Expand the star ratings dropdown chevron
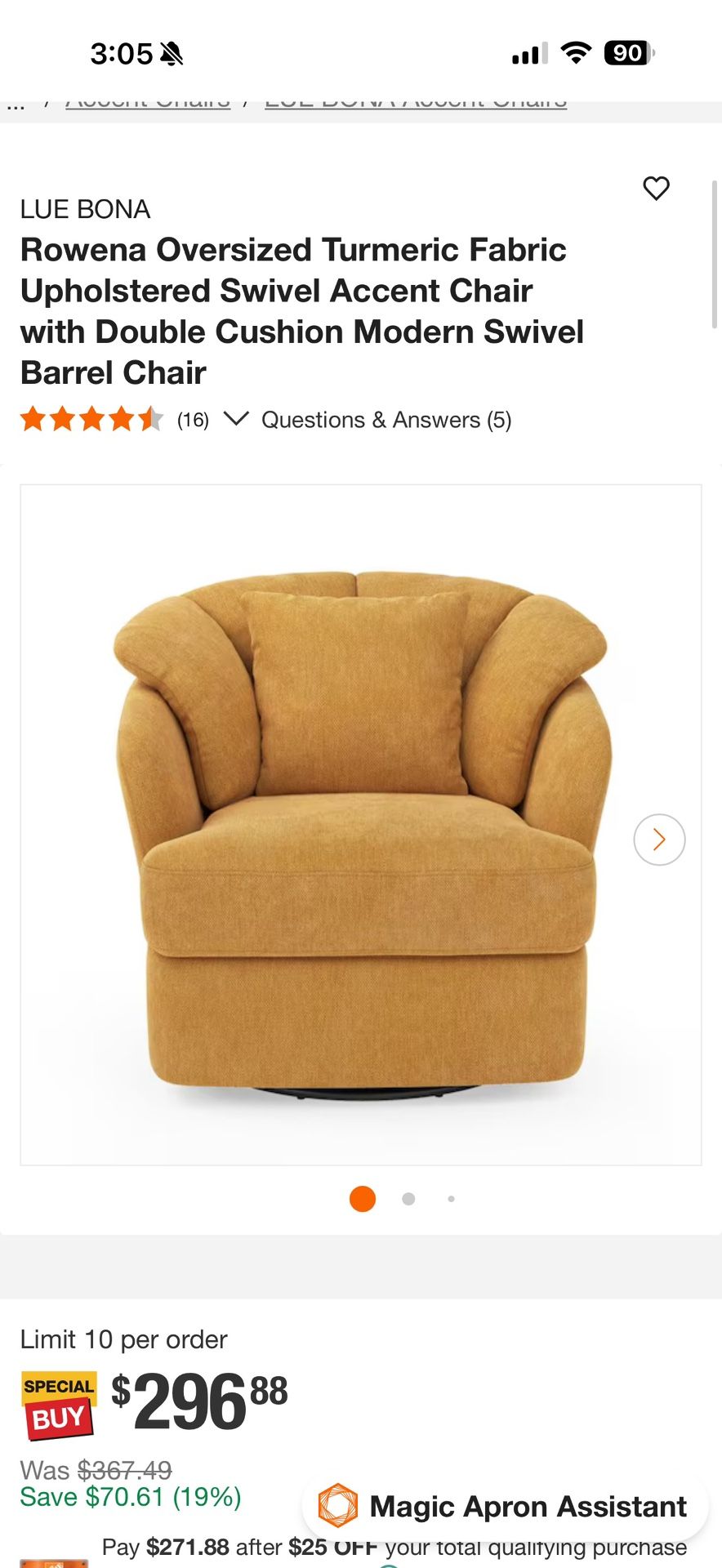 click(236, 419)
